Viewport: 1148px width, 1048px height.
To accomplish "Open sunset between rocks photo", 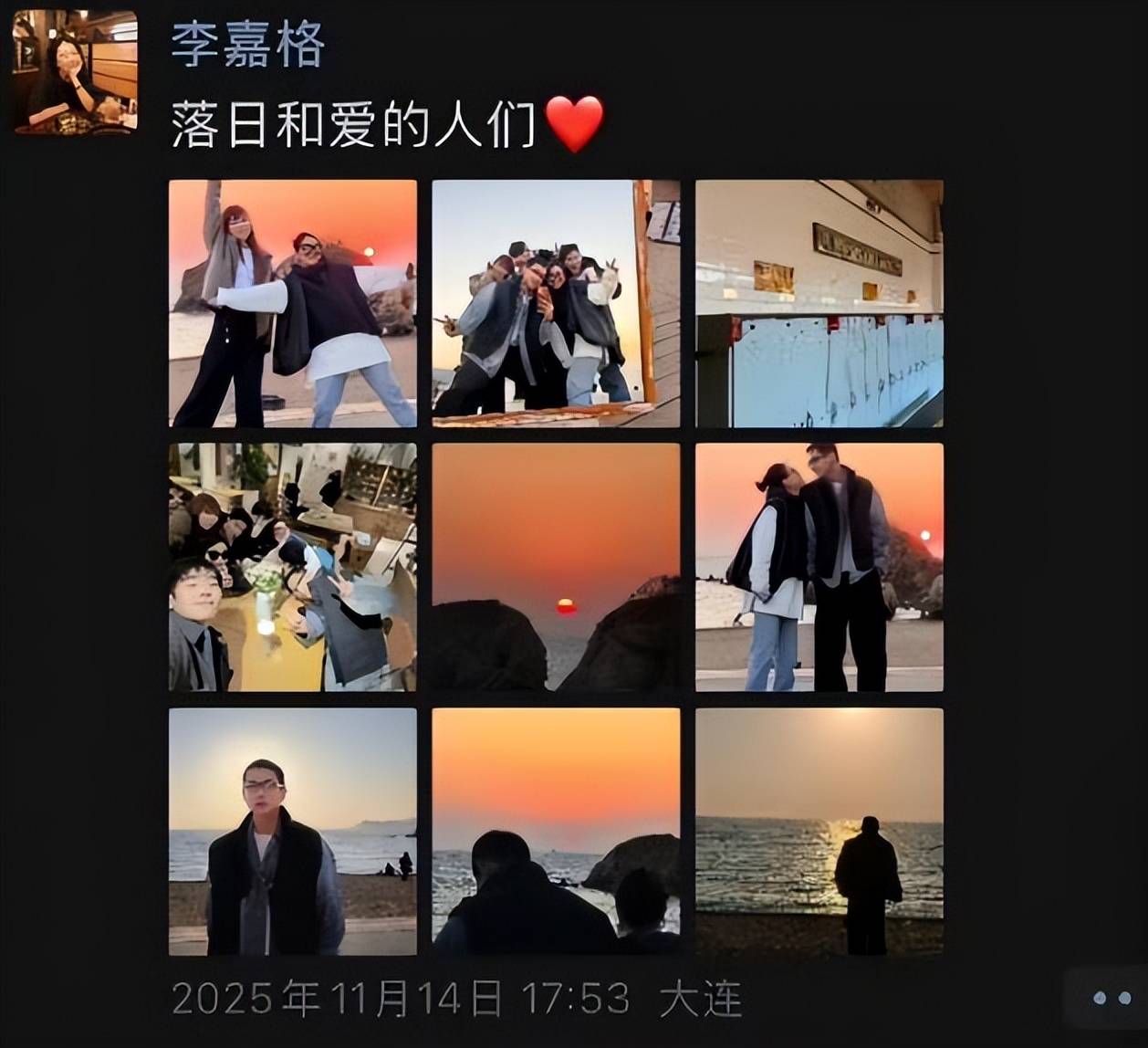I will pyautogui.click(x=556, y=567).
